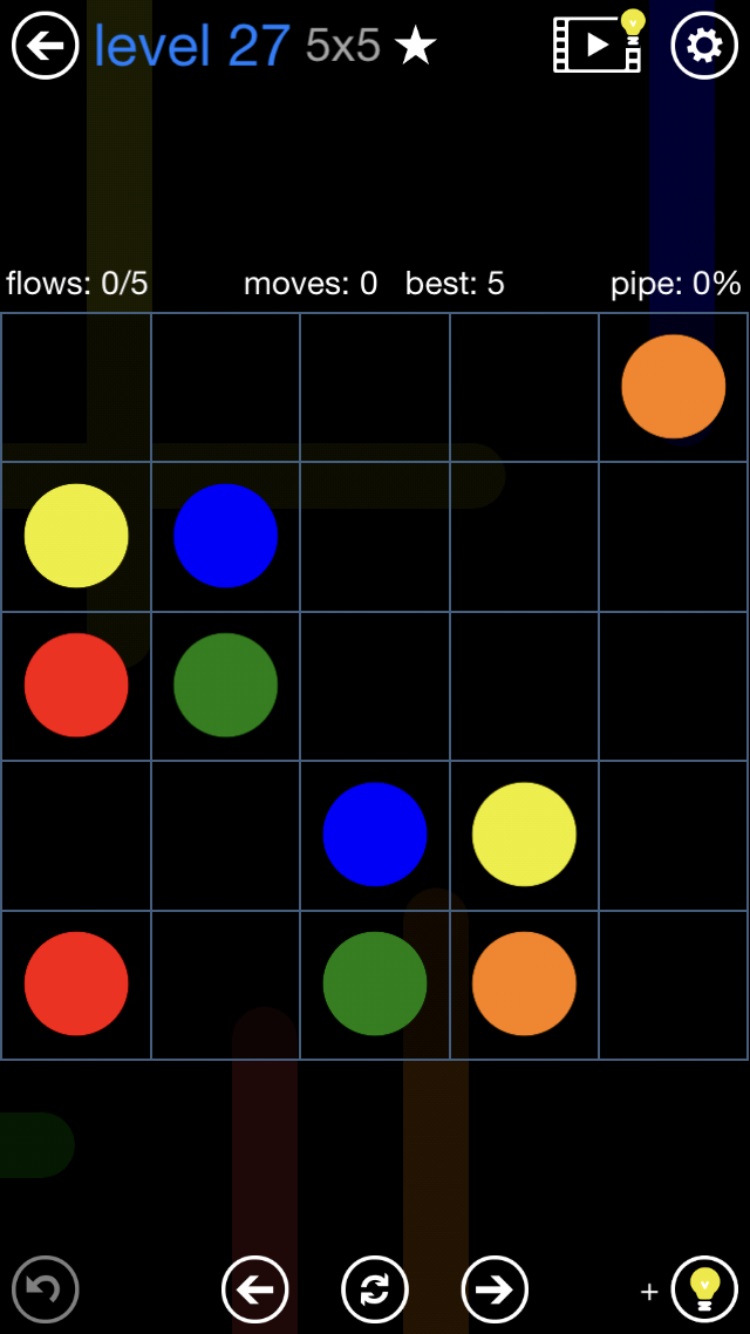Viewport: 750px width, 1334px height.
Task: Undo the last move
Action: [45, 1289]
